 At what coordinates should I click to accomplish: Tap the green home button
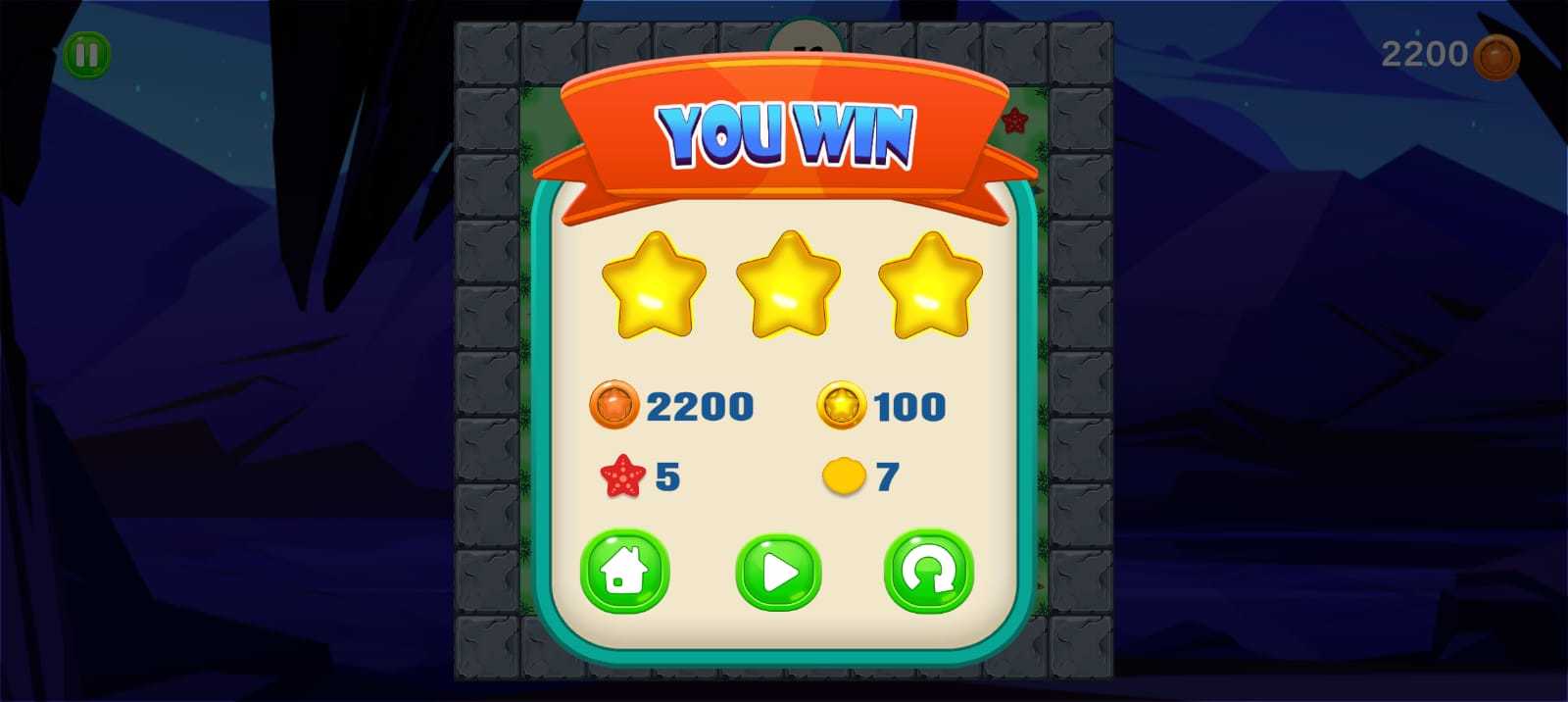point(624,572)
